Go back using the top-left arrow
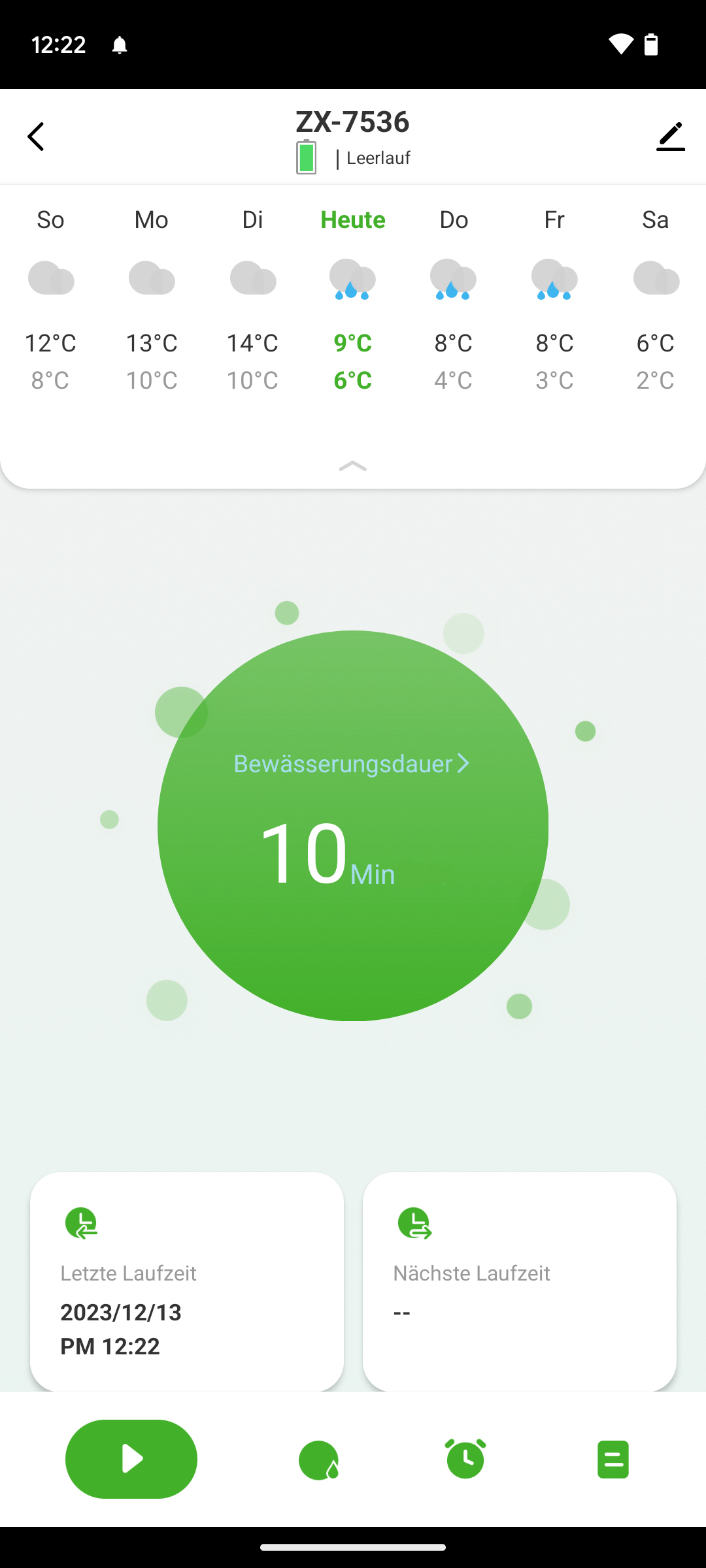 point(36,137)
